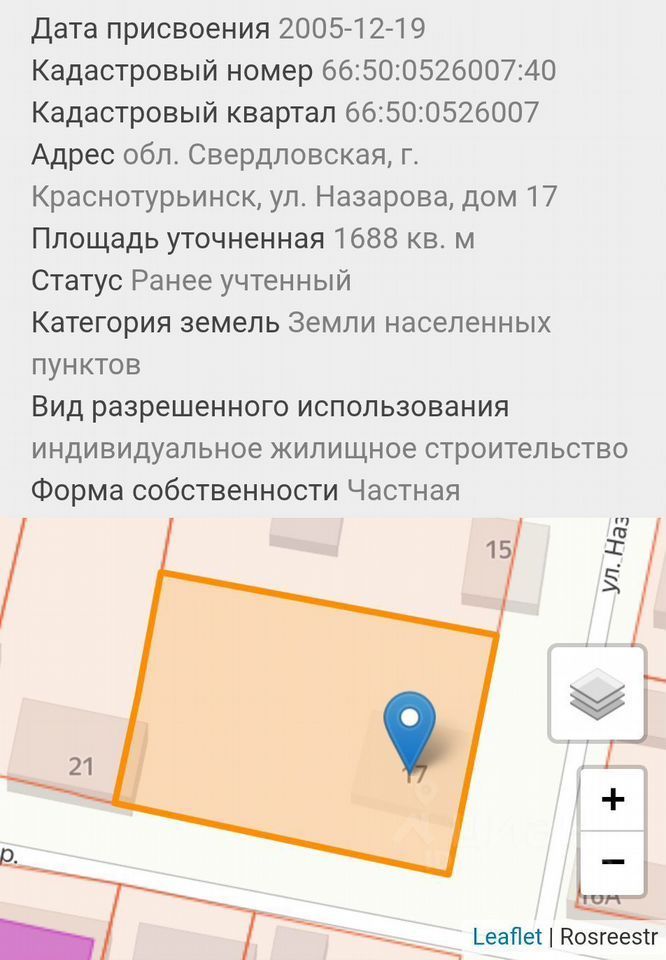
Task: Zoom in on the map
Action: (x=613, y=799)
